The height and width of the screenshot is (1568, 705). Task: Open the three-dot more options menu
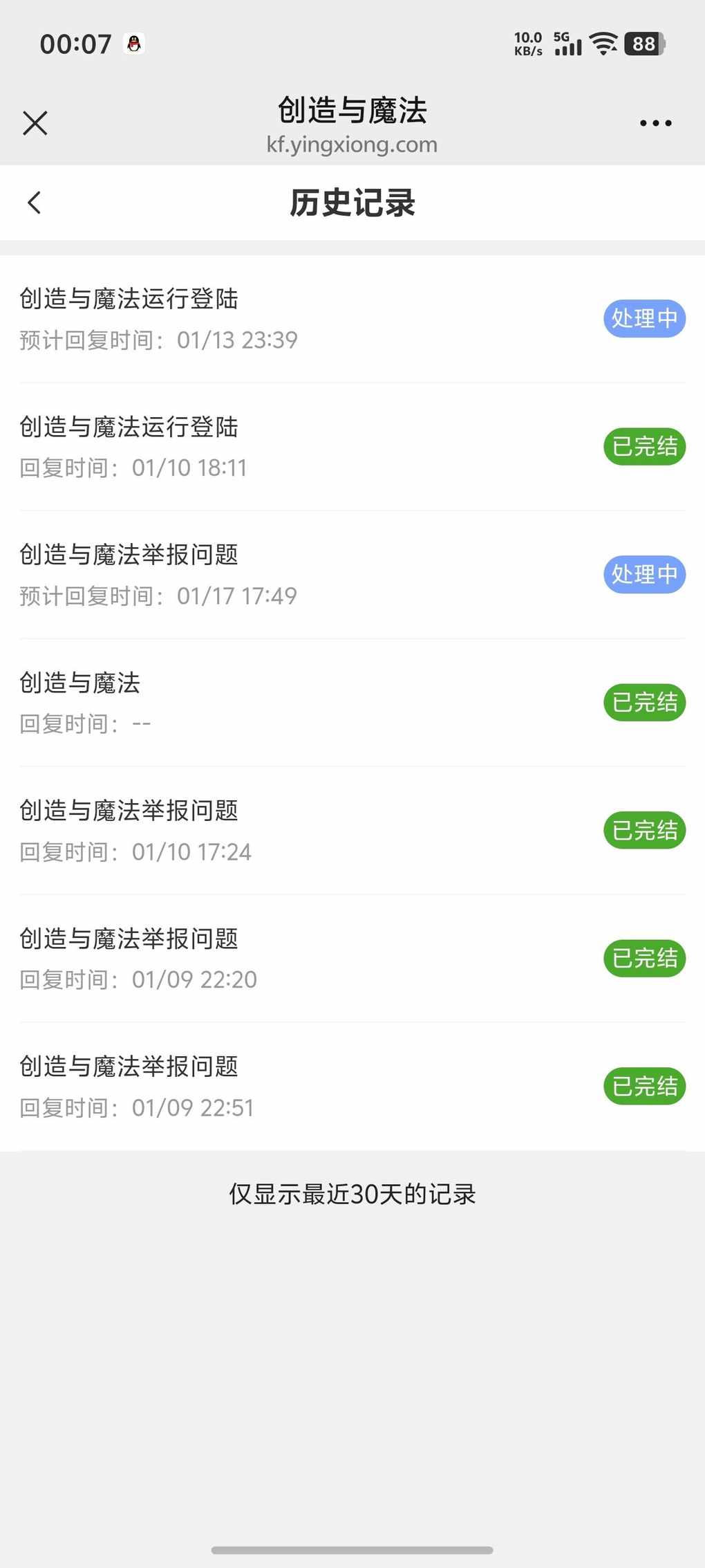[655, 123]
